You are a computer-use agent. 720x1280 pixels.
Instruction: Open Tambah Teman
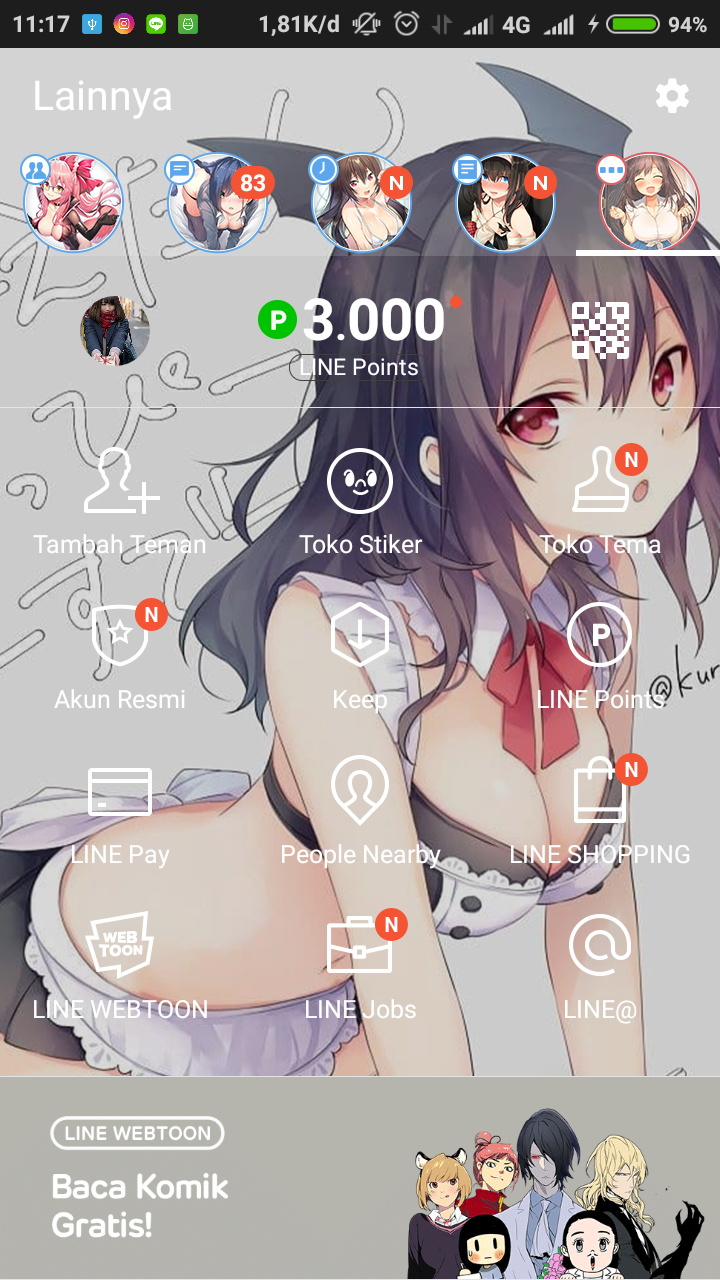(x=120, y=502)
